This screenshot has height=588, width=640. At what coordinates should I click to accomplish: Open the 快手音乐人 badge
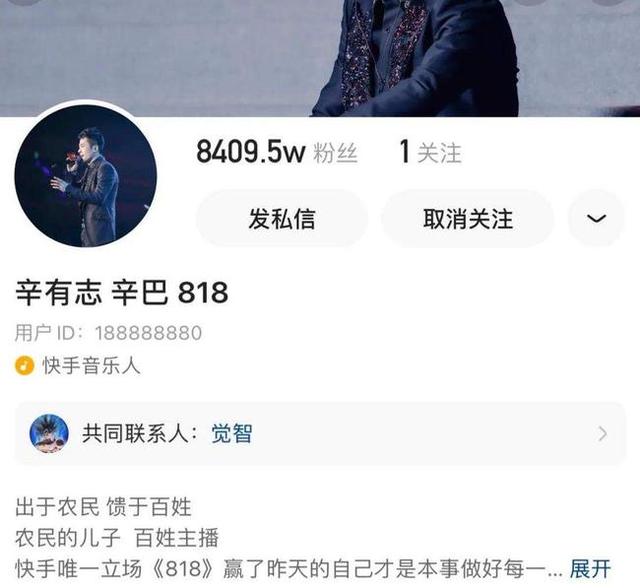click(x=78, y=366)
